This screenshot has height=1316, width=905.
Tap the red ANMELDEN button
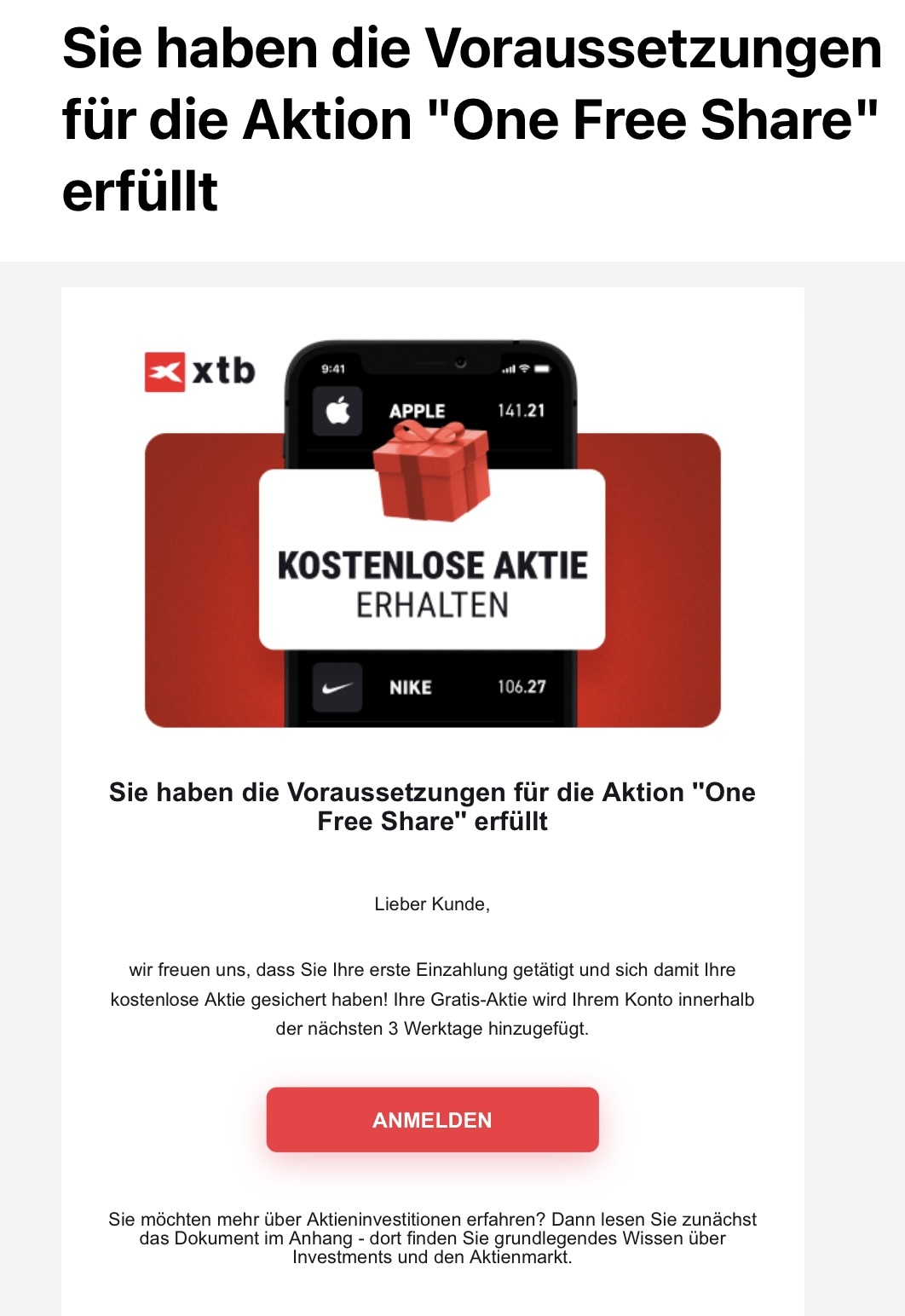pyautogui.click(x=432, y=1119)
